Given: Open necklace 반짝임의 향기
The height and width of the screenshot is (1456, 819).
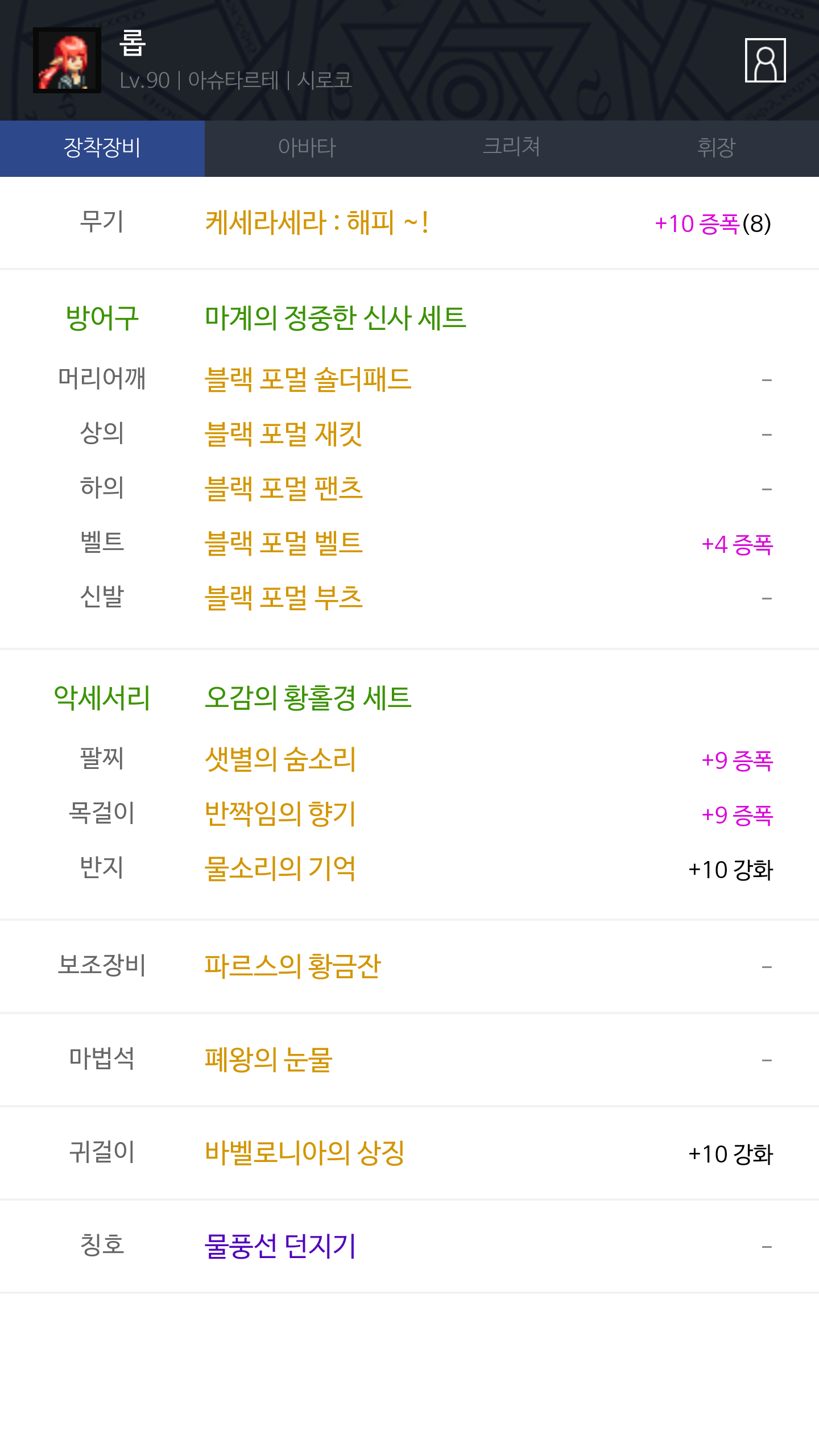Looking at the screenshot, I should pyautogui.click(x=280, y=814).
